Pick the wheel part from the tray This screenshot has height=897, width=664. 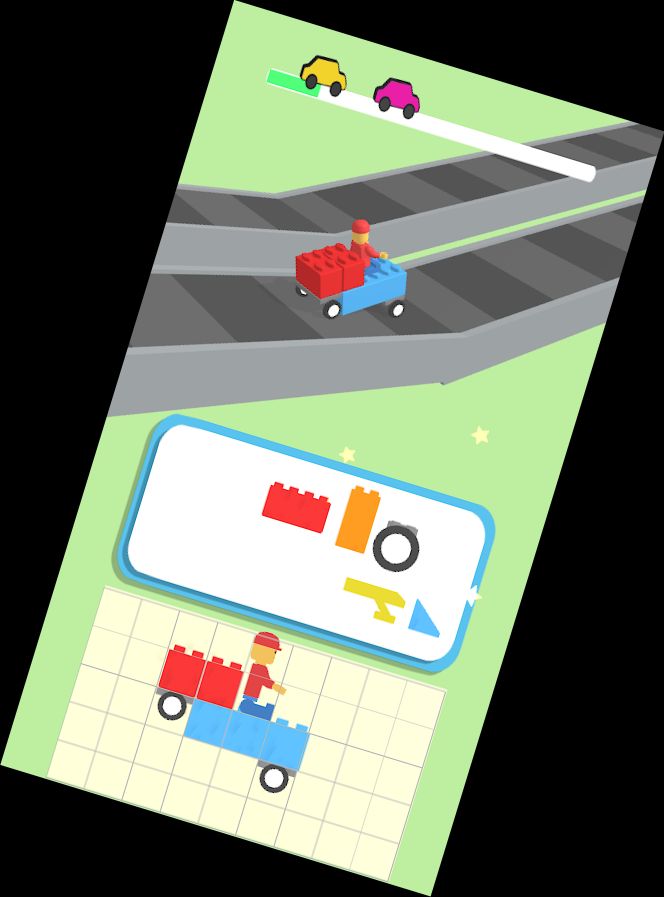(x=396, y=547)
